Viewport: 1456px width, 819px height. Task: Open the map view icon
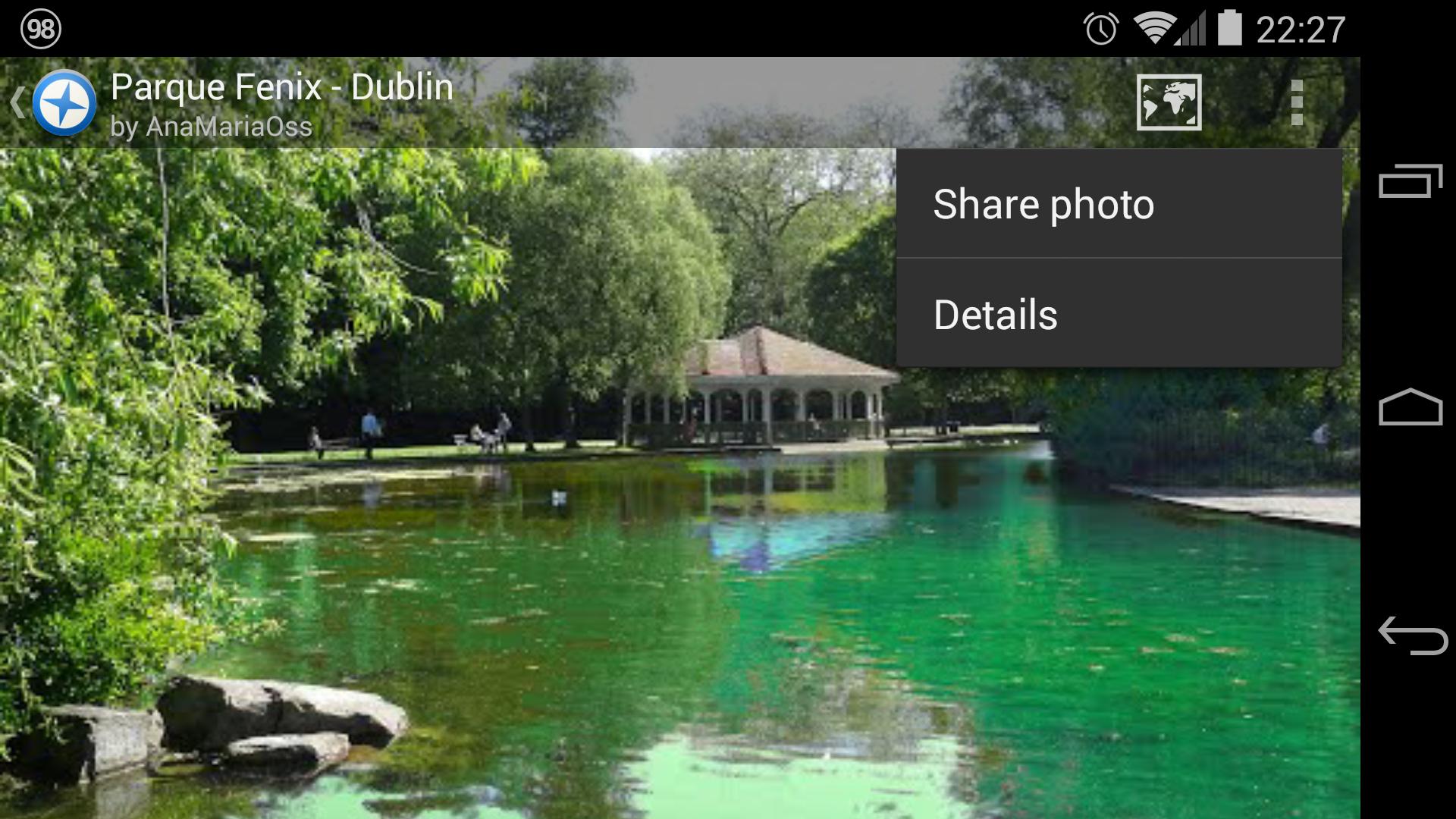[1169, 102]
